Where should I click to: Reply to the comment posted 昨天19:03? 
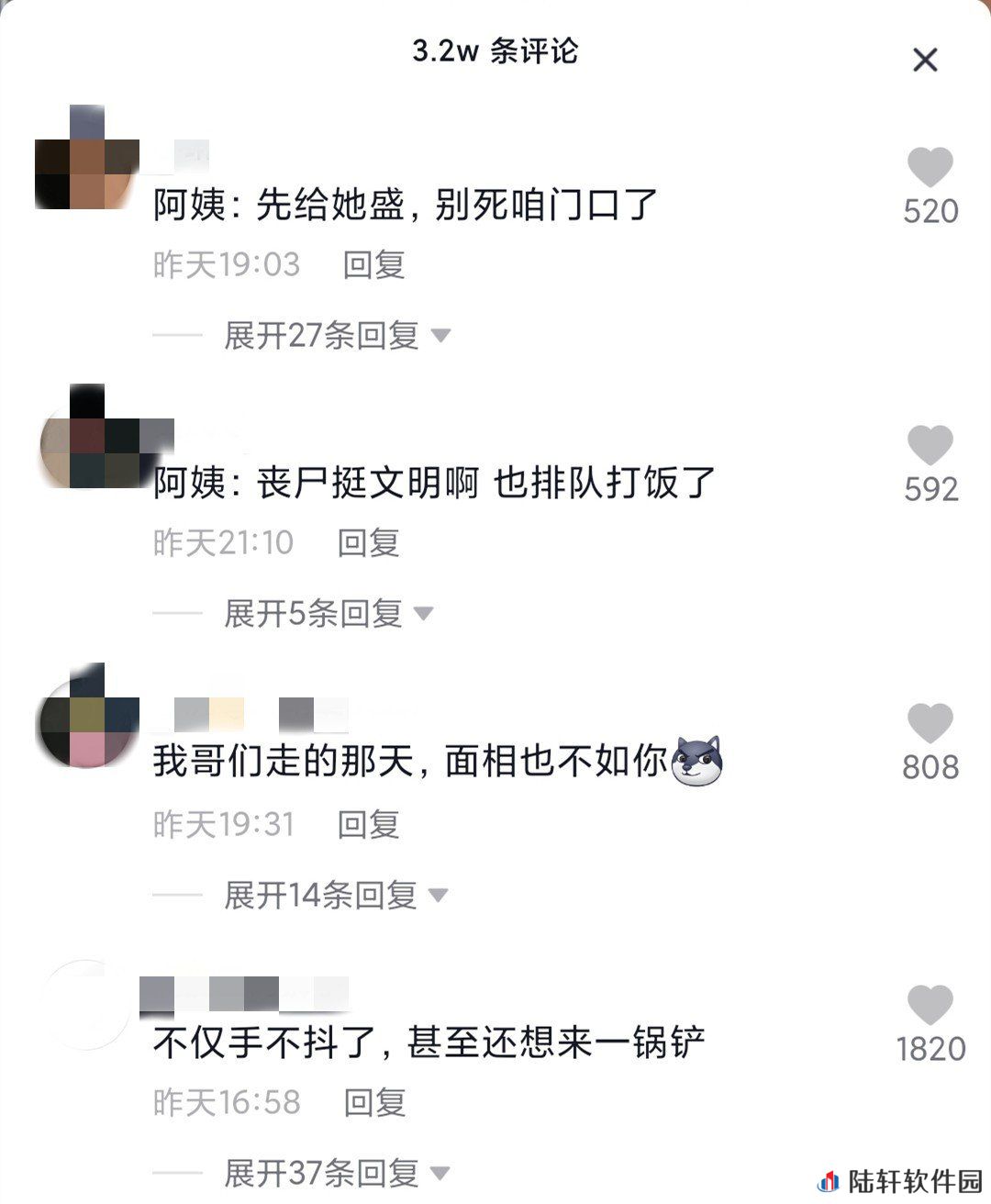point(373,265)
